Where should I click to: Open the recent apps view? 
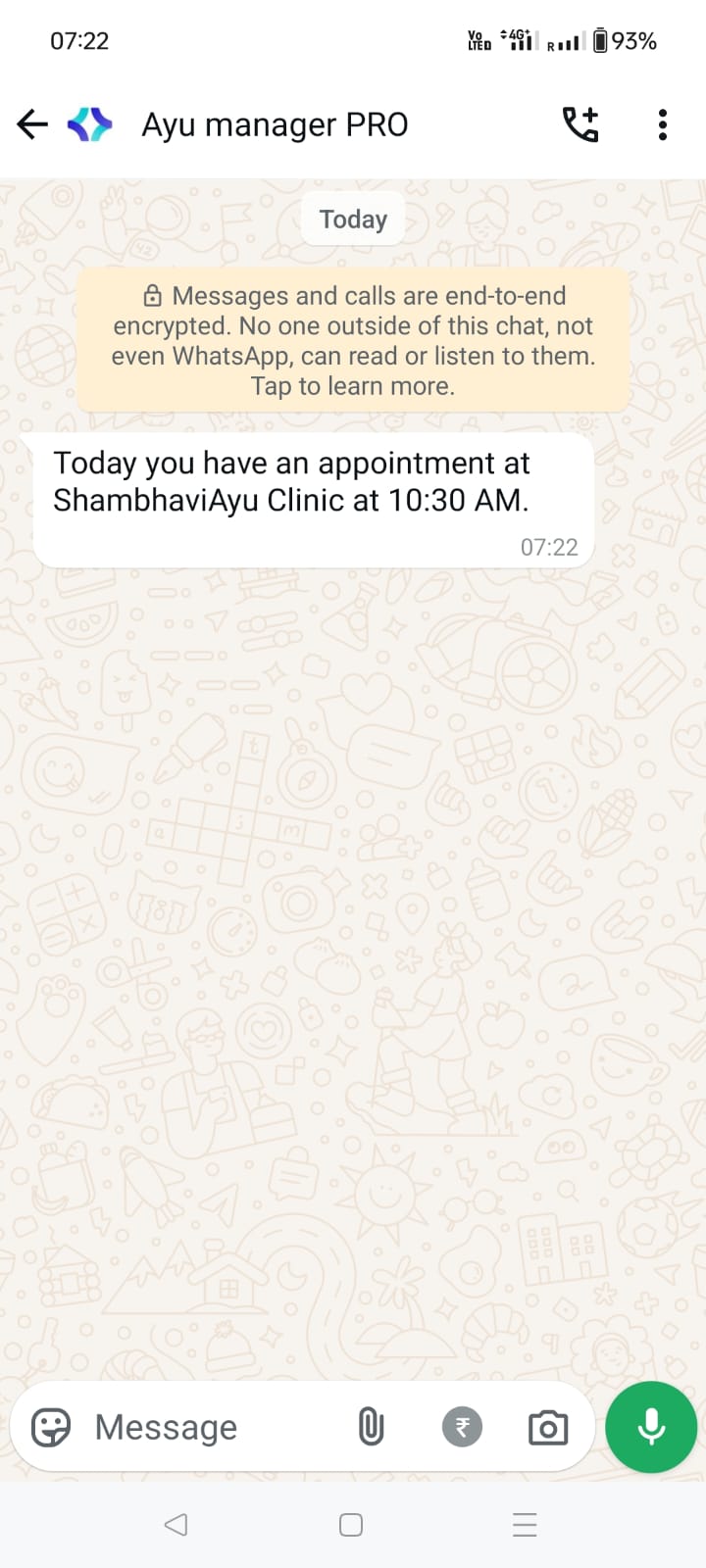point(525,1525)
